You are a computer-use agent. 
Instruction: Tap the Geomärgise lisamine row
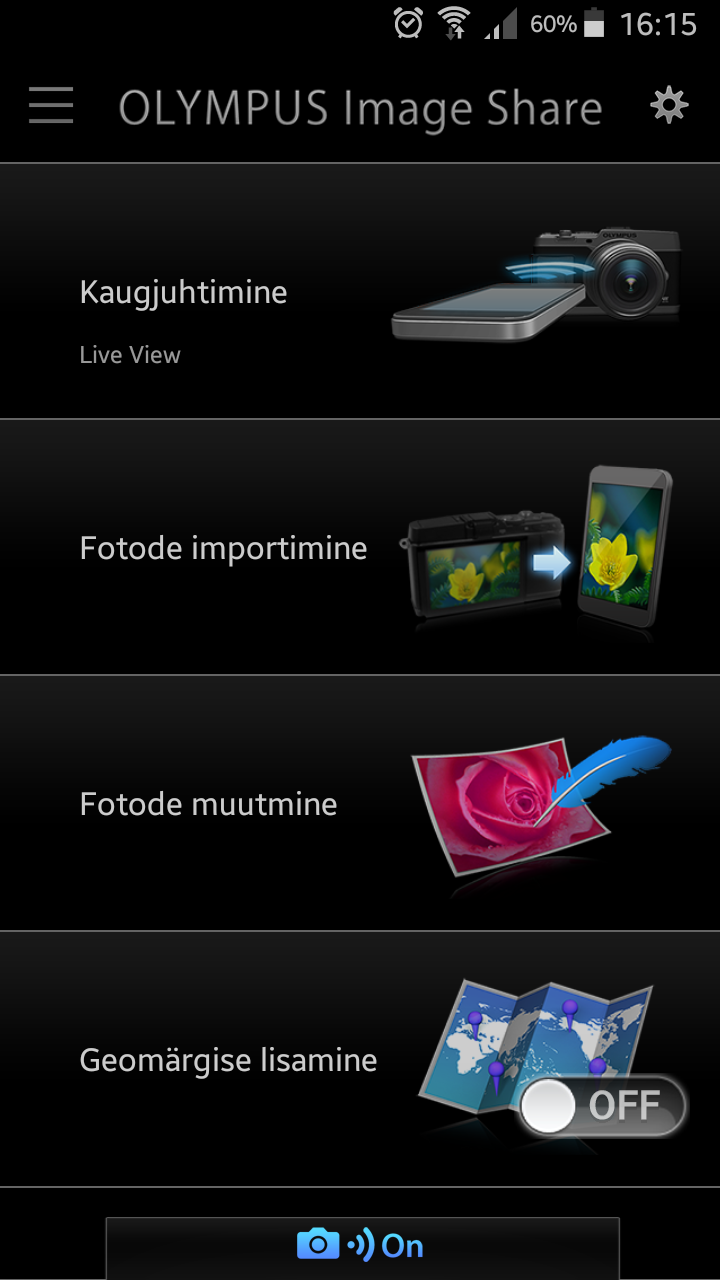(360, 1059)
